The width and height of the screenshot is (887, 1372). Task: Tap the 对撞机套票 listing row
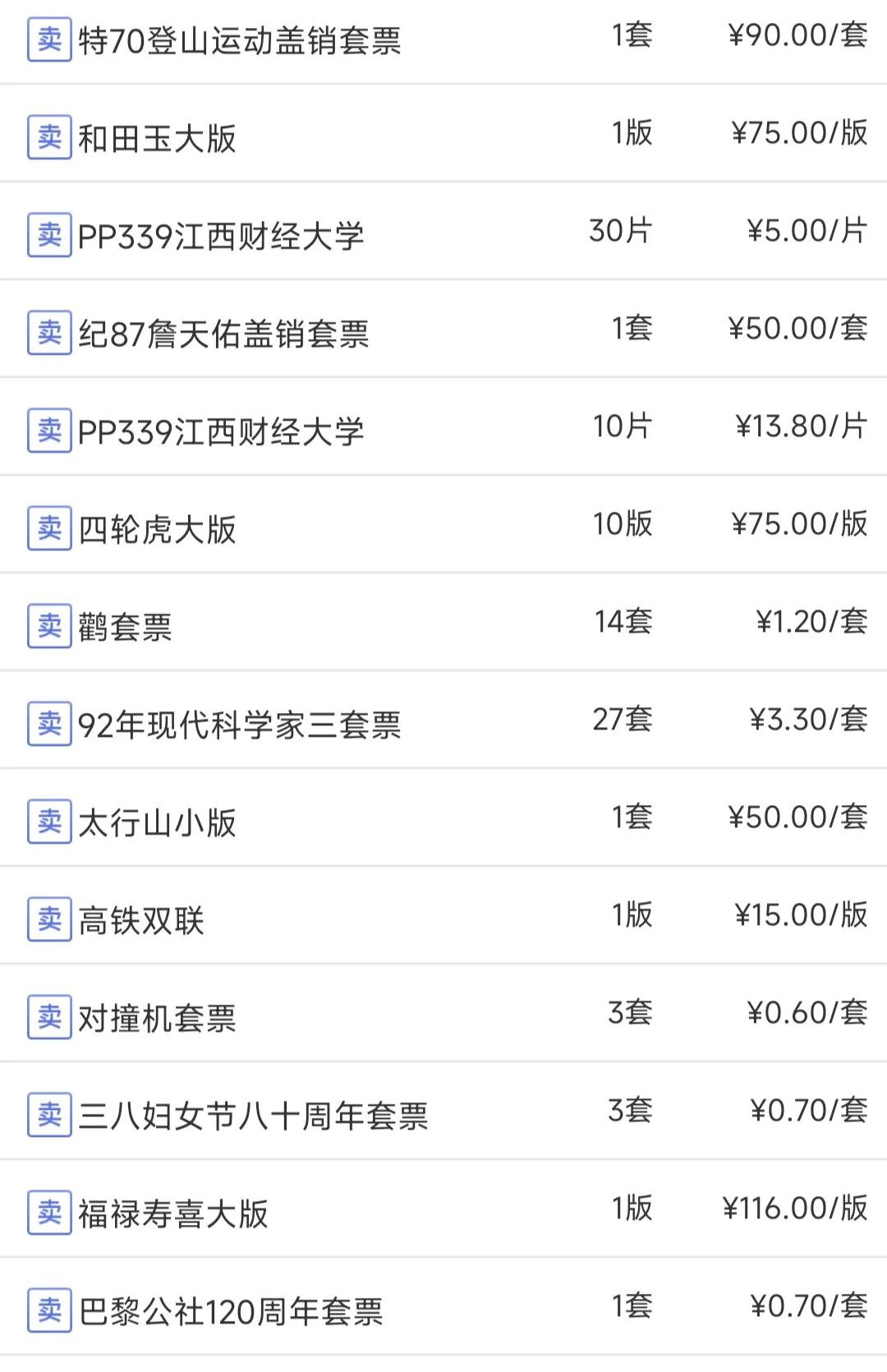pos(157,1017)
